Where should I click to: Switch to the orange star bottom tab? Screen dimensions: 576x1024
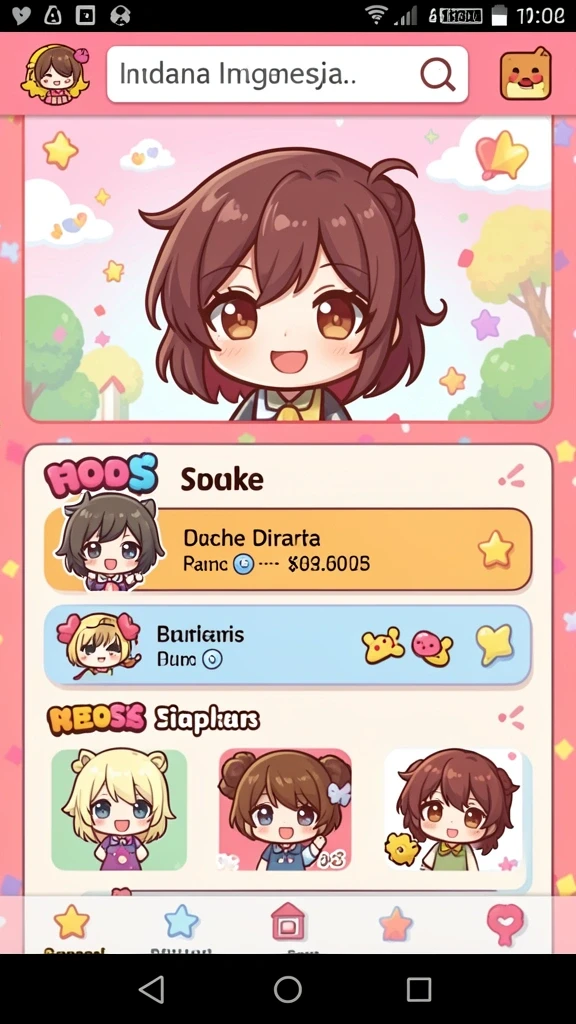(x=396, y=923)
